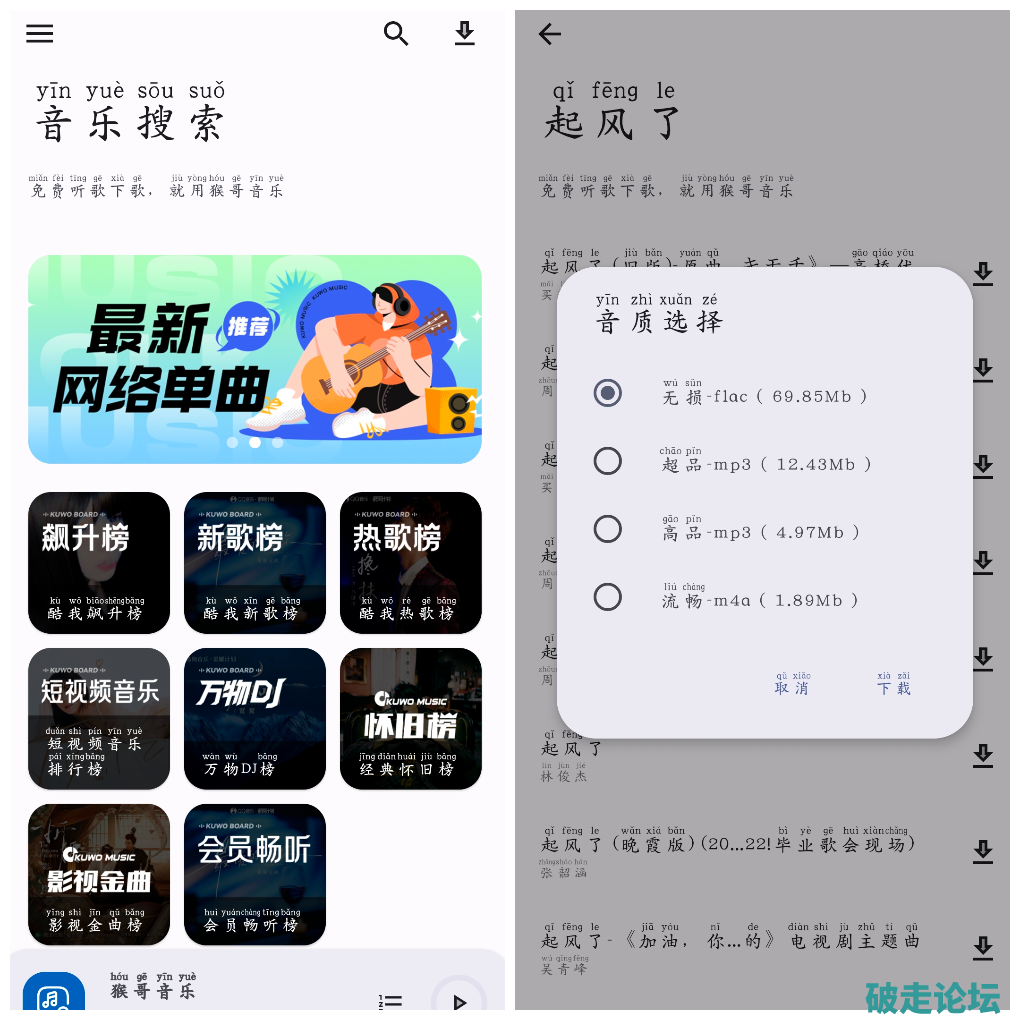
Task: Choose 高品-mp3 4.97Mb quality
Action: point(608,529)
